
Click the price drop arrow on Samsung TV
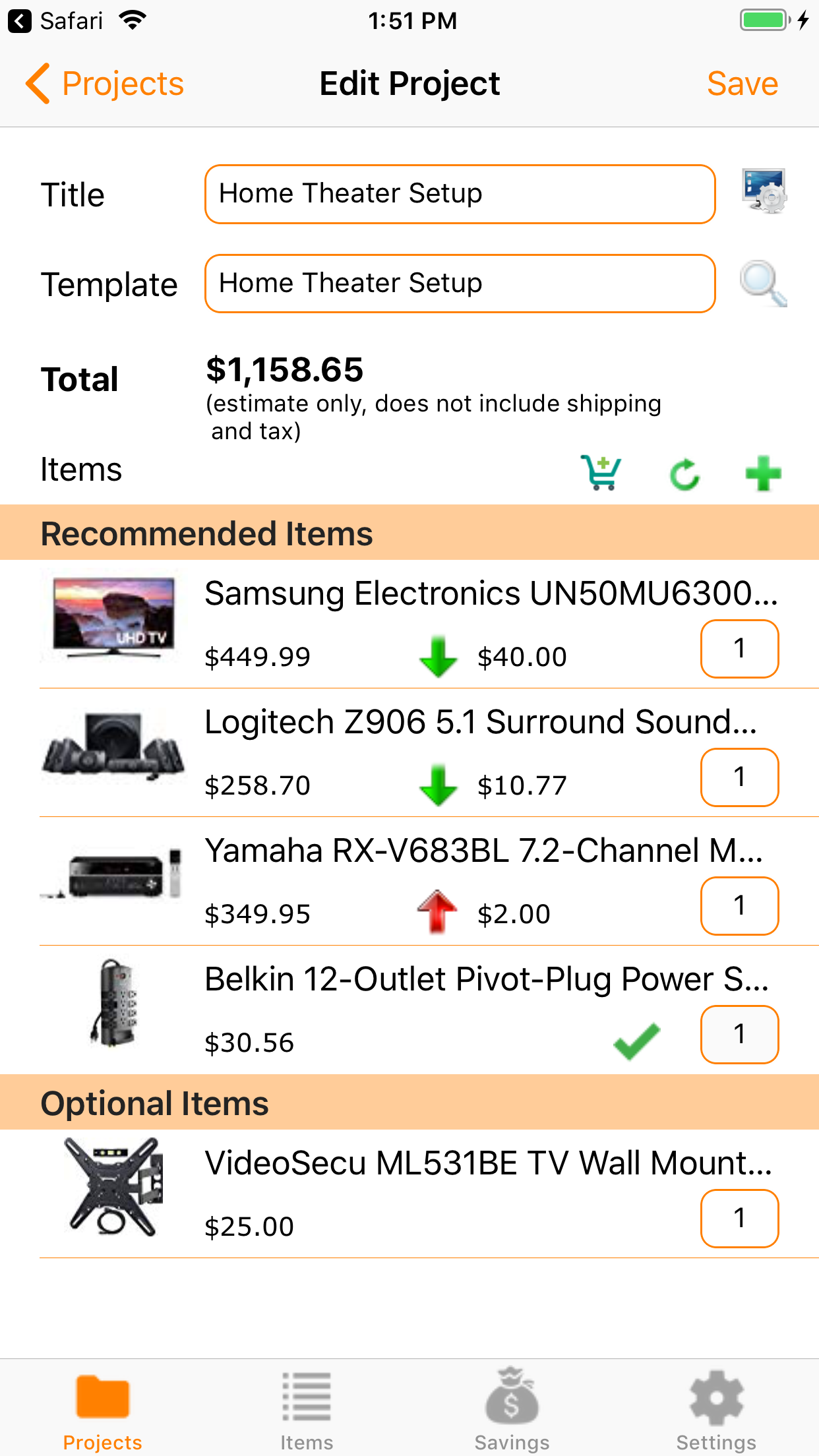[x=439, y=655]
